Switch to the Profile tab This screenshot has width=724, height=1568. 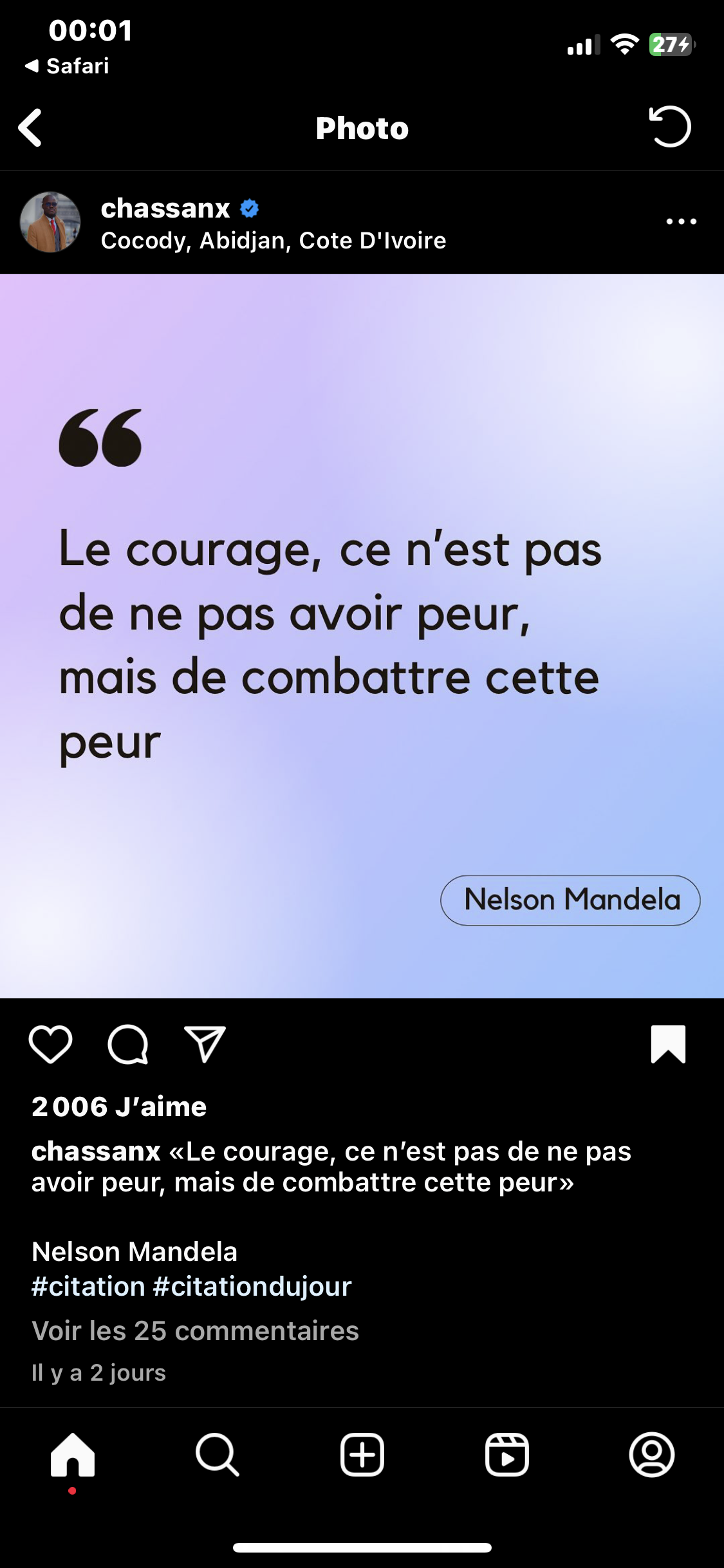tap(652, 1455)
